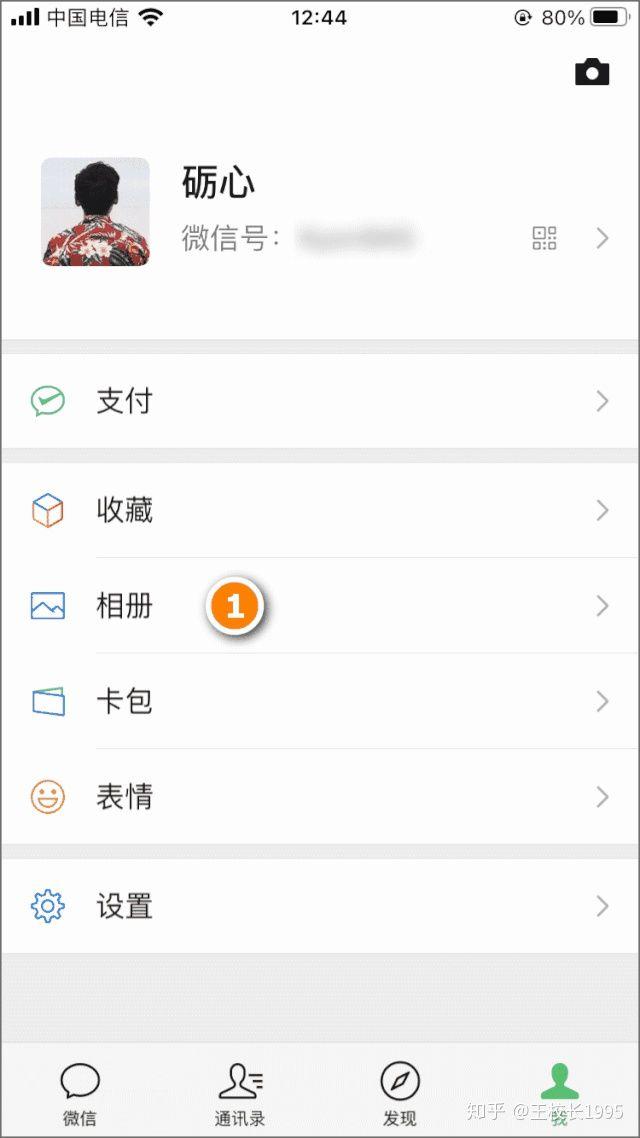Image resolution: width=640 pixels, height=1138 pixels.
Task: Show my WeChat QR code
Action: (x=544, y=238)
